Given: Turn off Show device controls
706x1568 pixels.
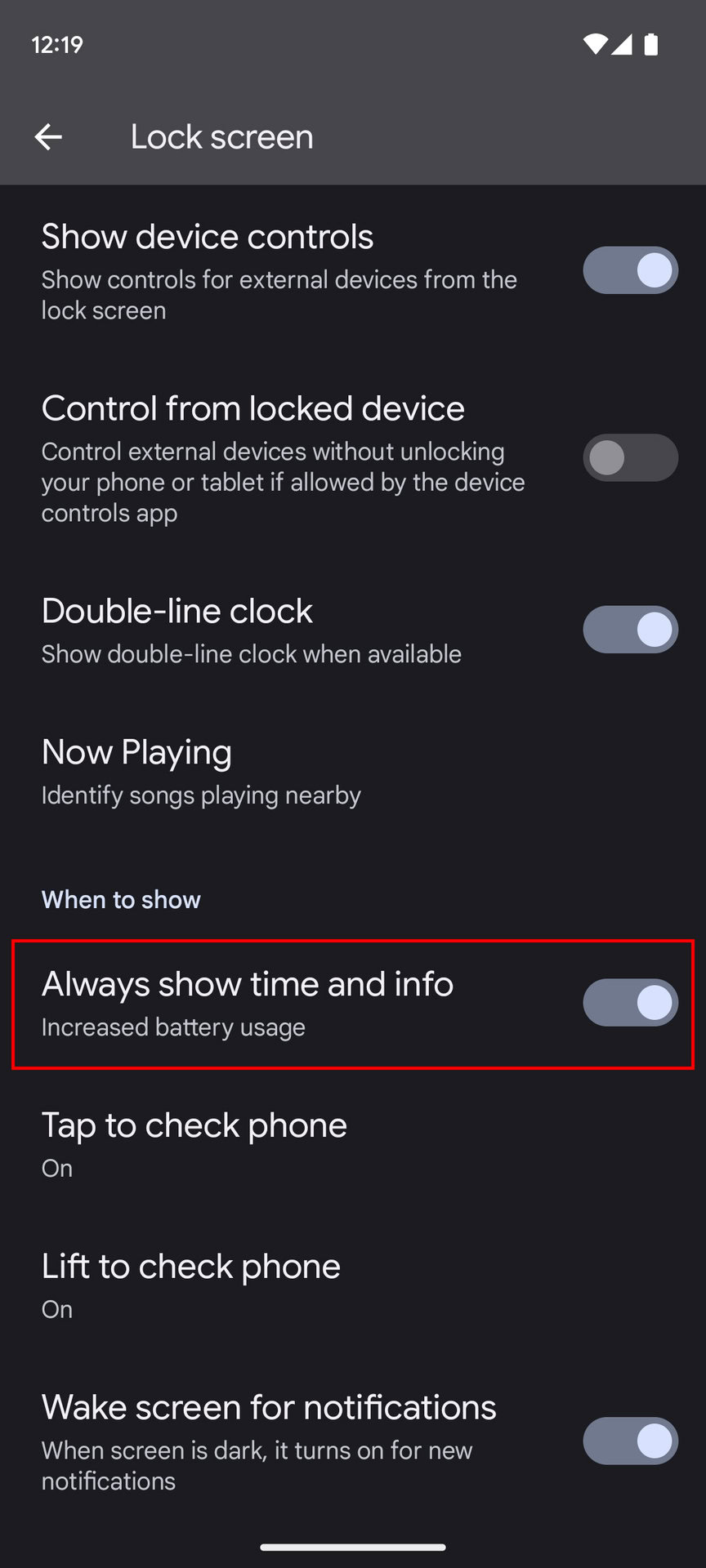Looking at the screenshot, I should click(x=630, y=270).
